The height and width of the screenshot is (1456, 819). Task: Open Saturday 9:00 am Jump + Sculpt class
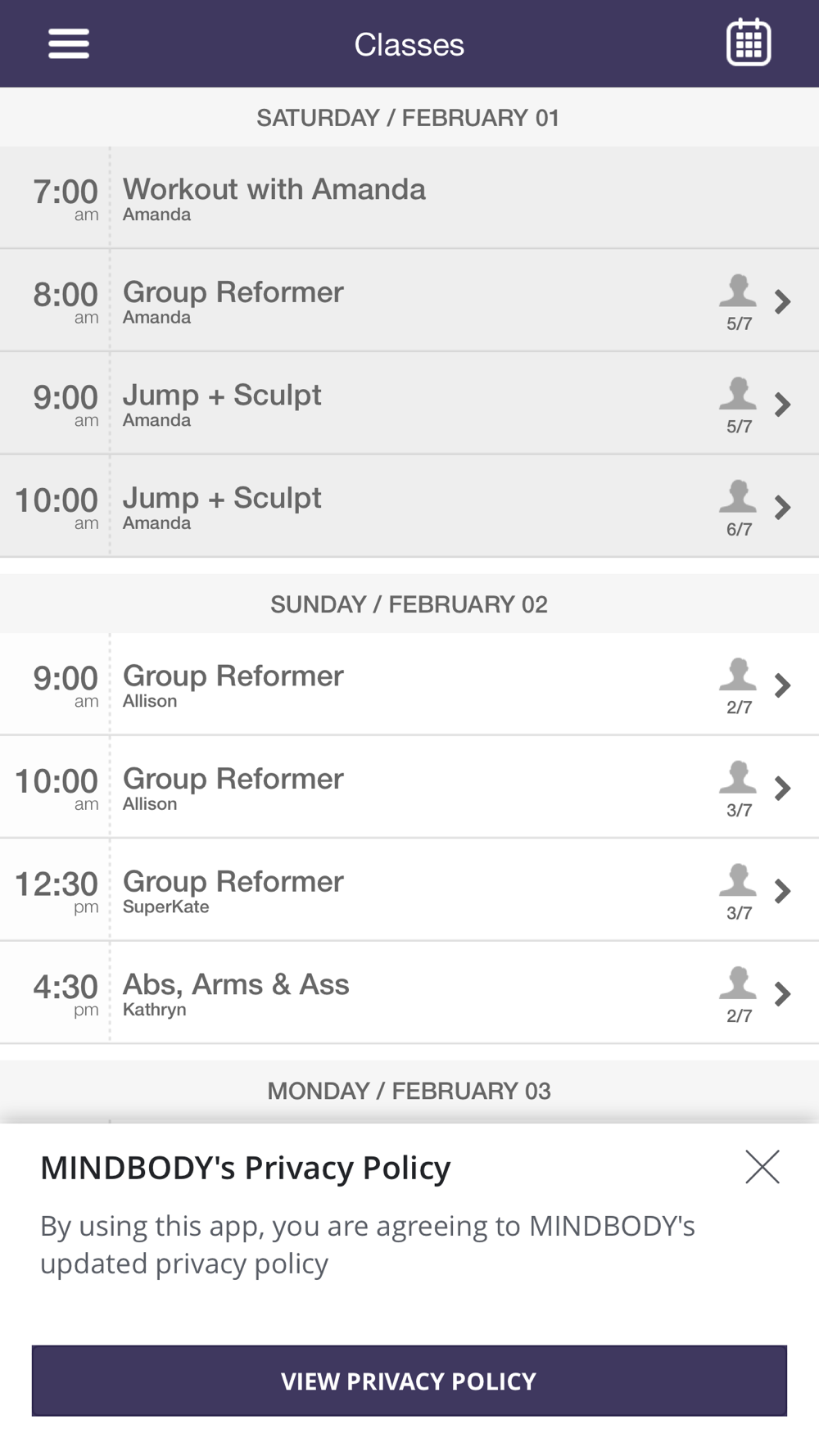click(409, 404)
